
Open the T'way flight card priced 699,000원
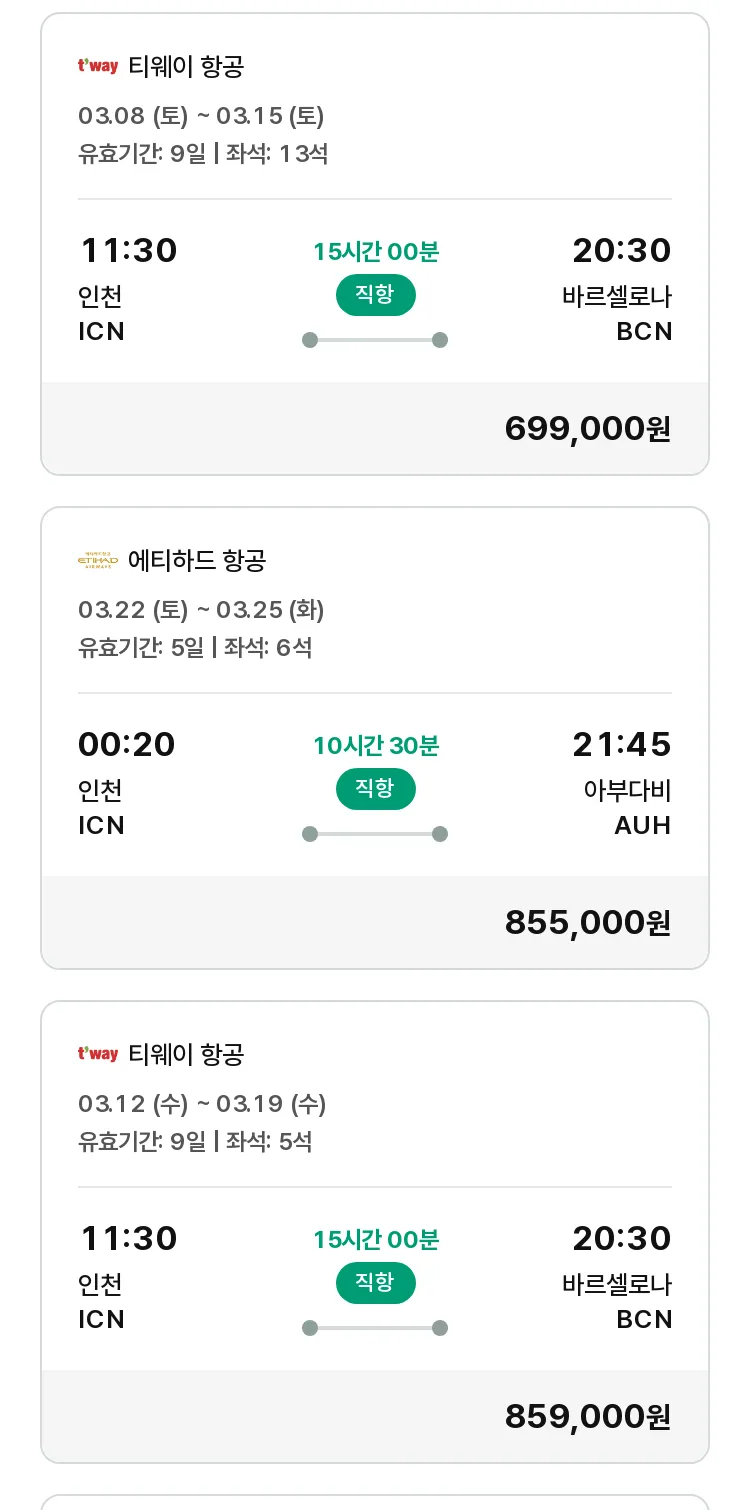[x=375, y=244]
